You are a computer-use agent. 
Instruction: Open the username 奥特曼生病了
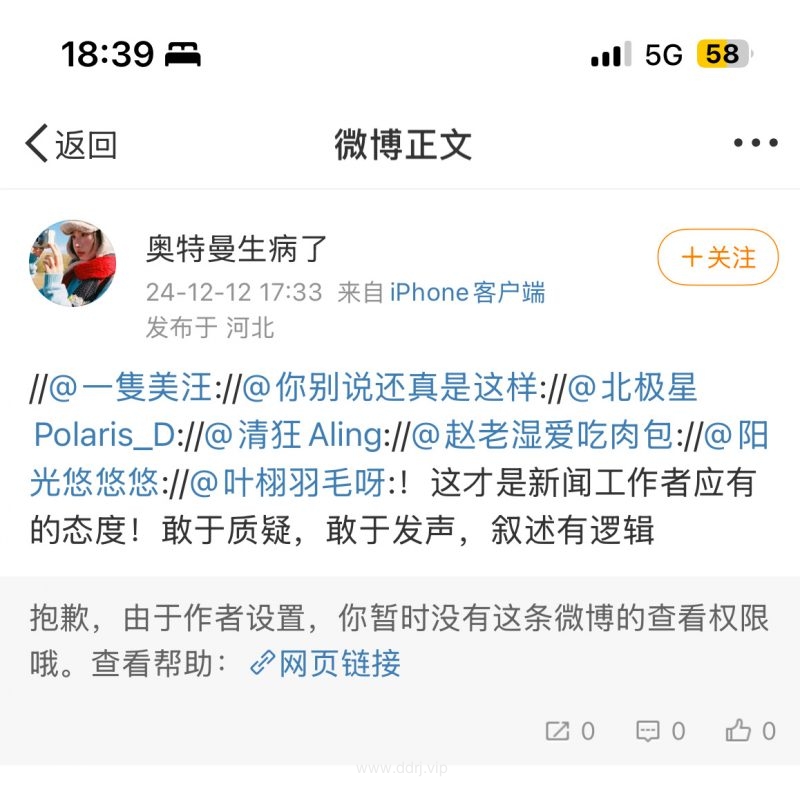pos(236,248)
